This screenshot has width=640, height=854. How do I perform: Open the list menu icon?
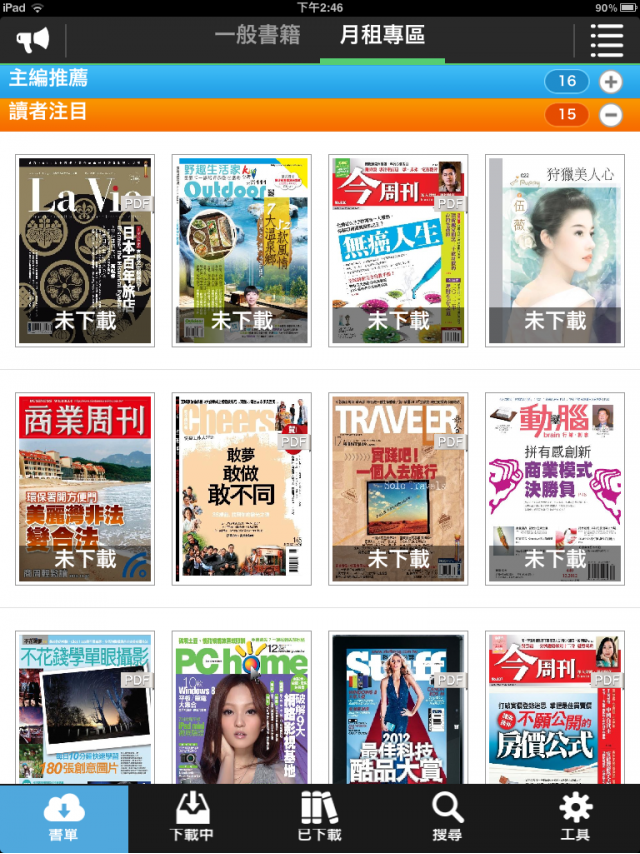tap(606, 41)
